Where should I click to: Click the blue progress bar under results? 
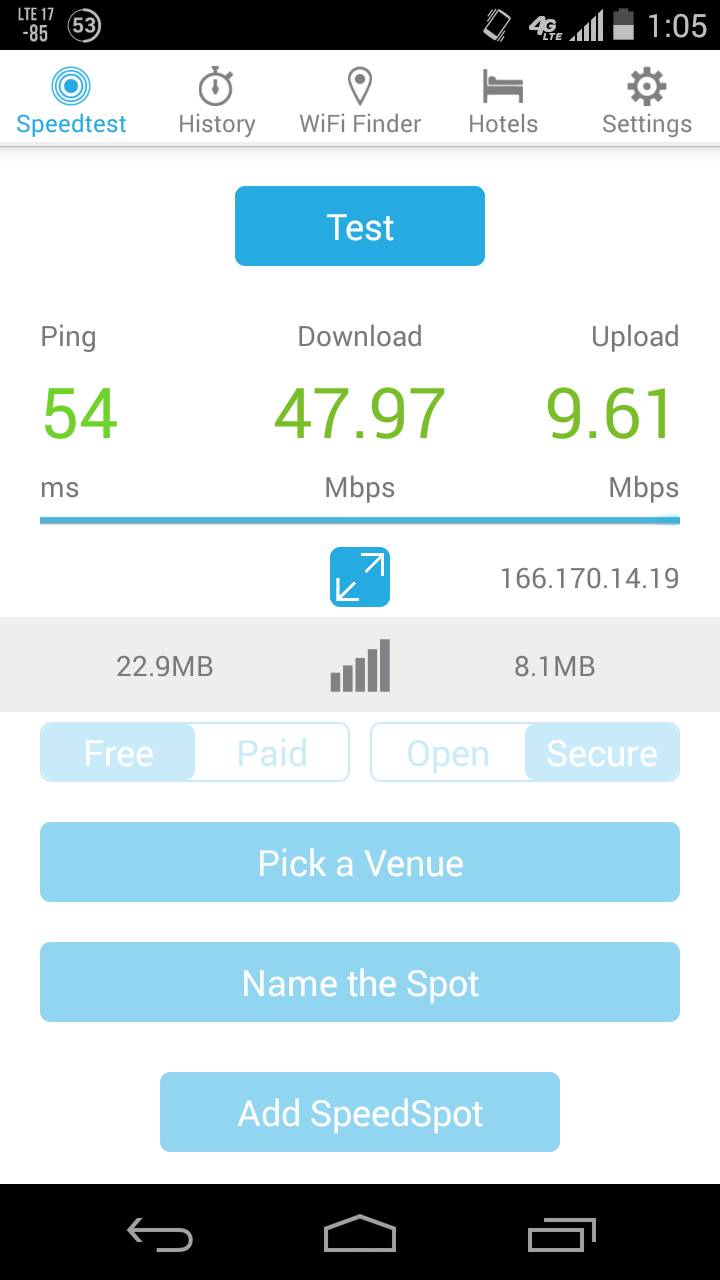click(x=359, y=519)
